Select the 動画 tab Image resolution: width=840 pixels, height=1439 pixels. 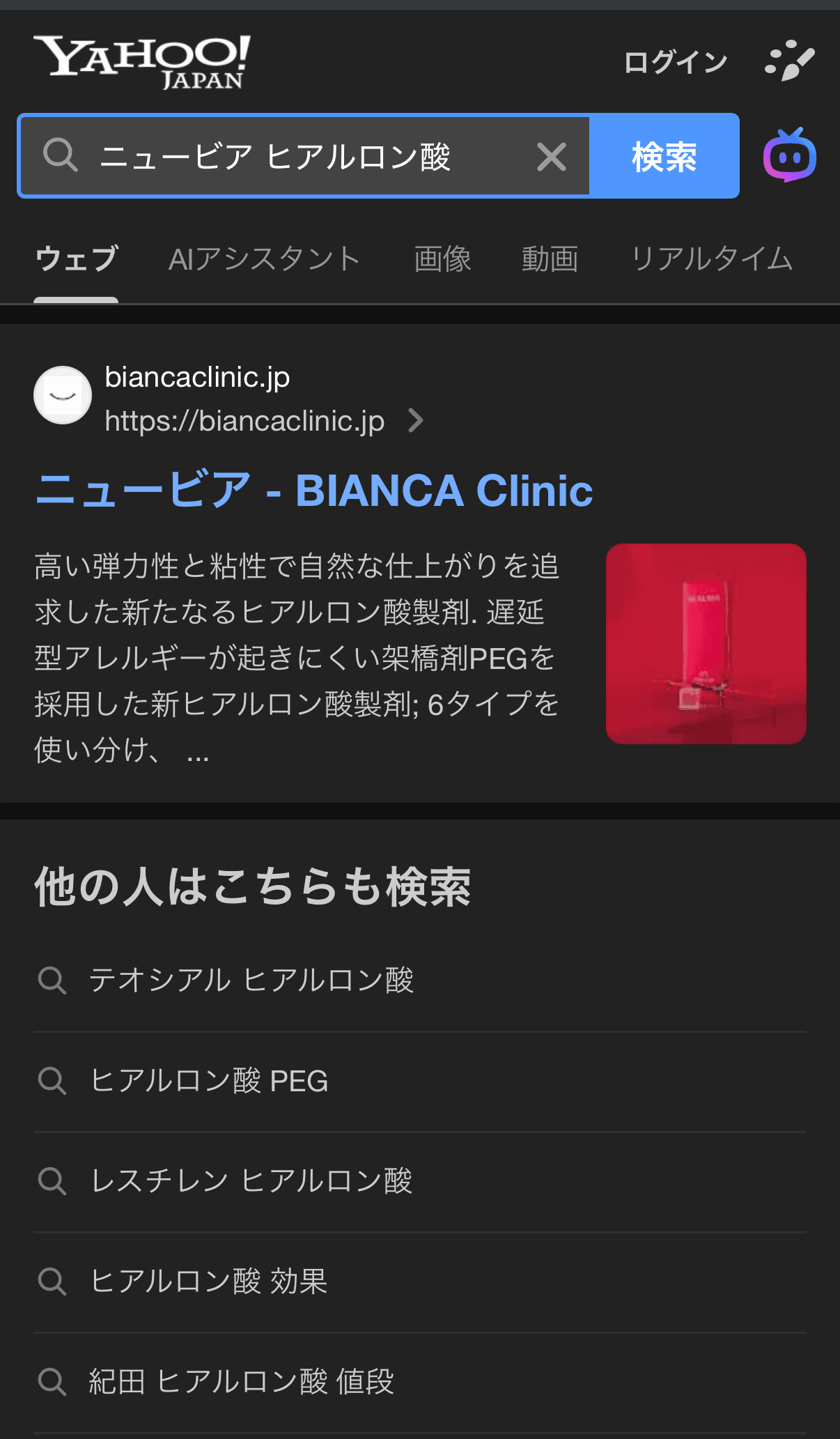(x=550, y=259)
